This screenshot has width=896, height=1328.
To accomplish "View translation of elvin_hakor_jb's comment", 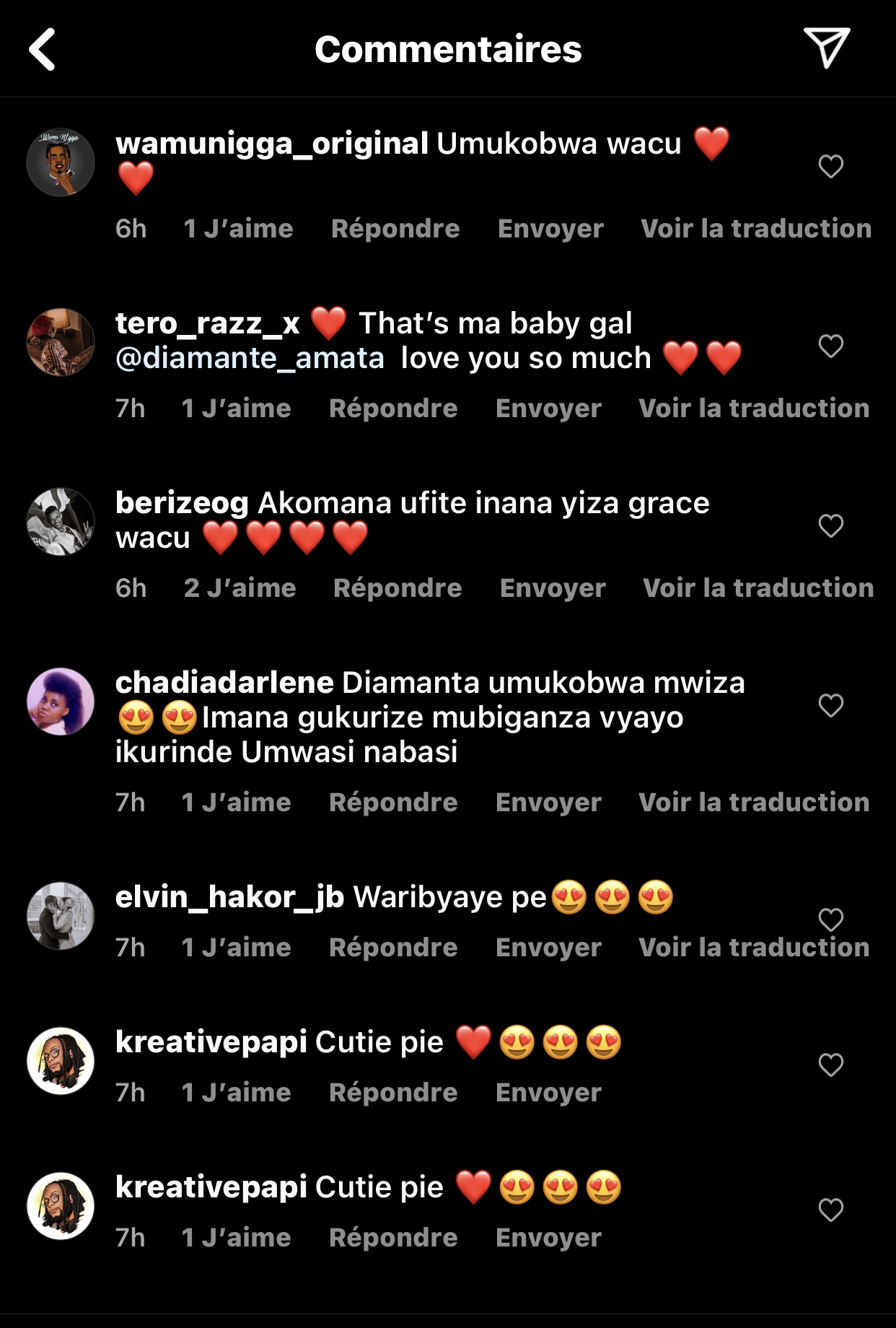I will (x=754, y=948).
